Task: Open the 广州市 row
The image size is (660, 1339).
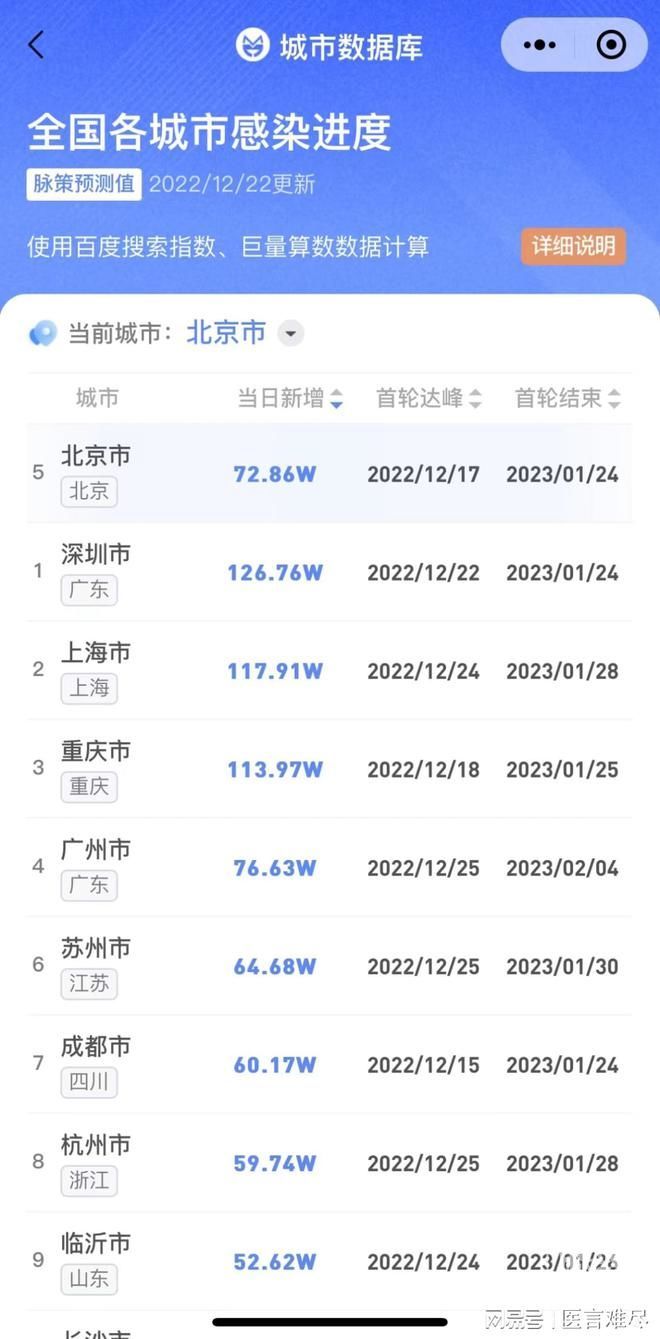Action: click(x=330, y=867)
